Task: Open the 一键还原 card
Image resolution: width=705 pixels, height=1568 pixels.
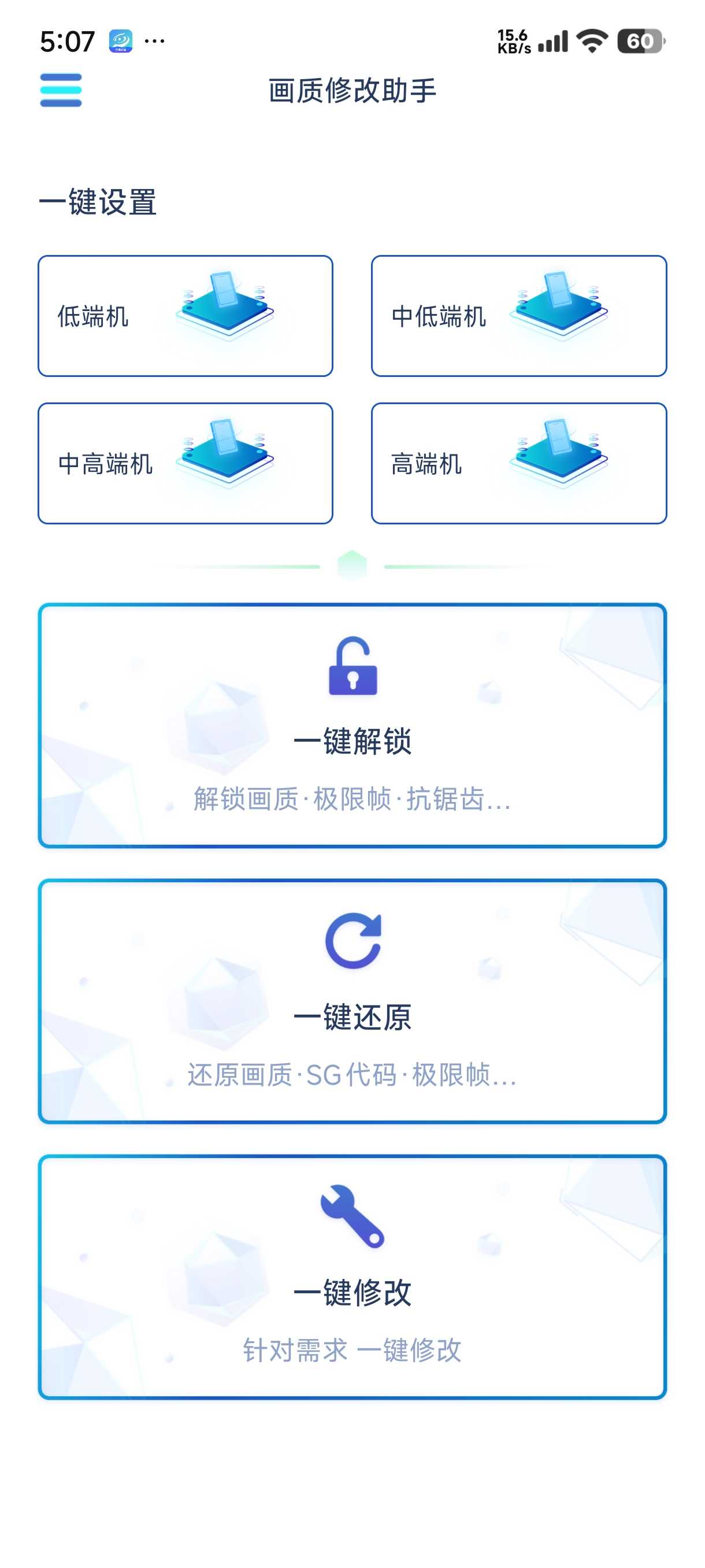Action: (352, 1001)
